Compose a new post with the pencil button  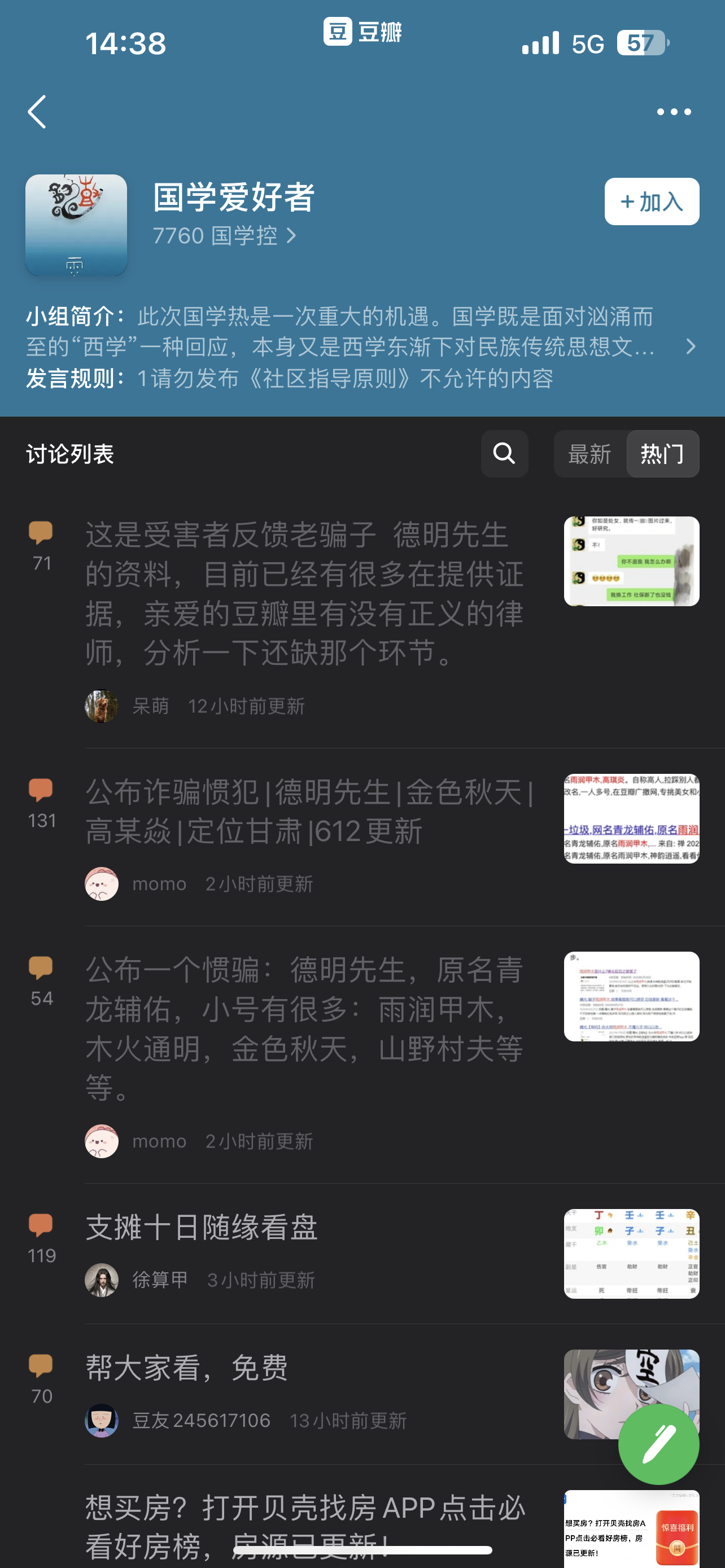pos(658,1444)
